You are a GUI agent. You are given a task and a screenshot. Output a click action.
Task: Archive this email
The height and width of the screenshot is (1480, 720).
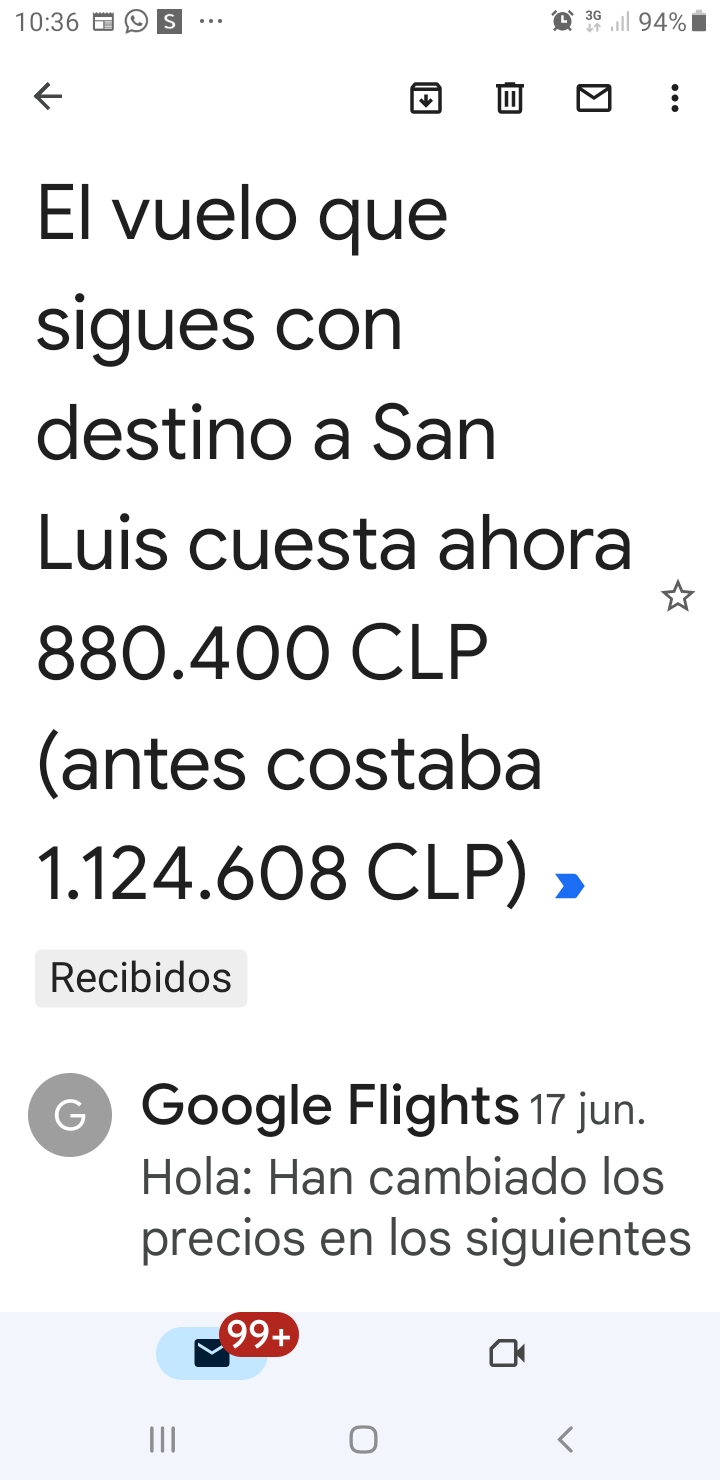click(x=426, y=98)
